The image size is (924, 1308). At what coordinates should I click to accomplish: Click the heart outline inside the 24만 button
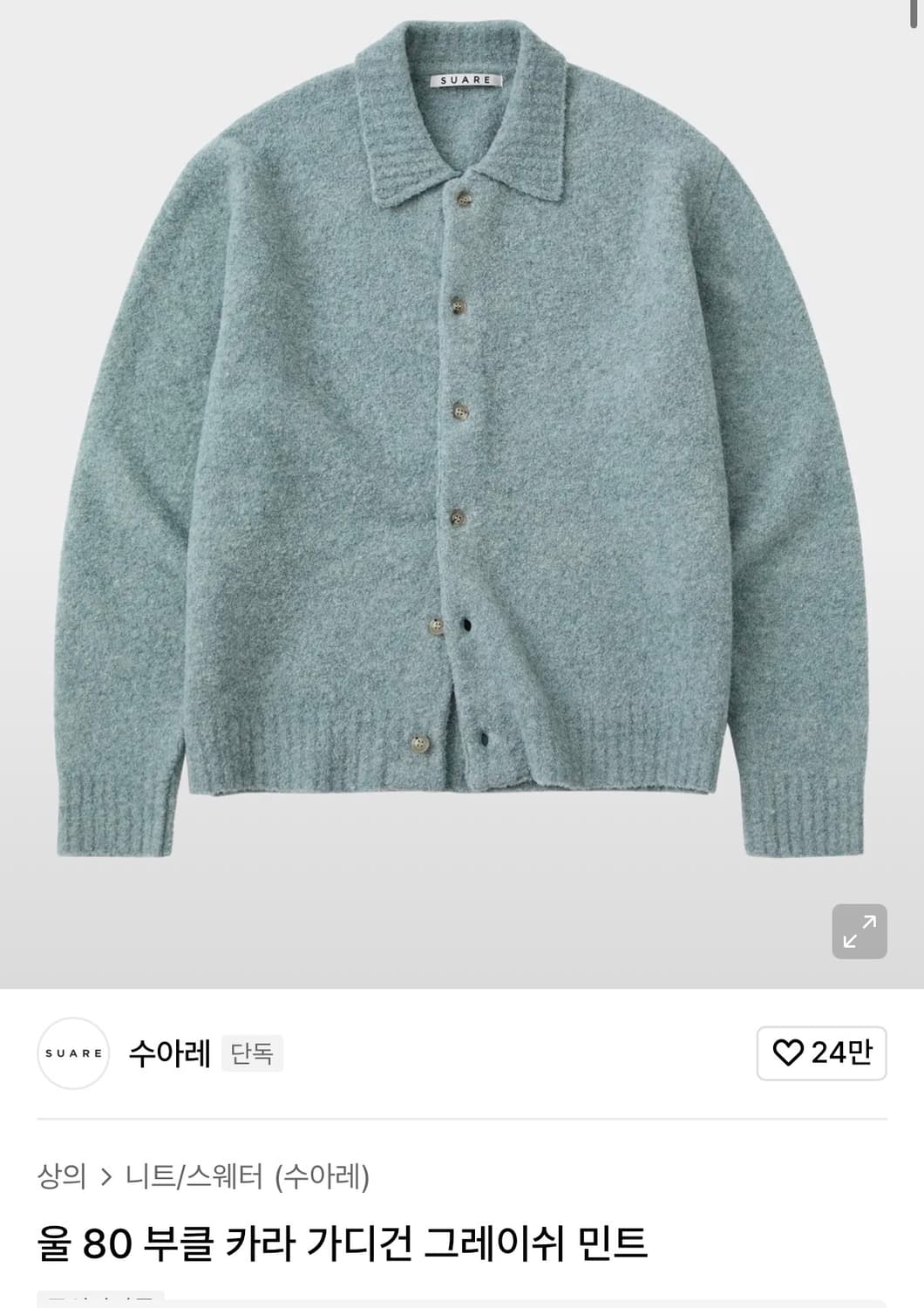789,1055
